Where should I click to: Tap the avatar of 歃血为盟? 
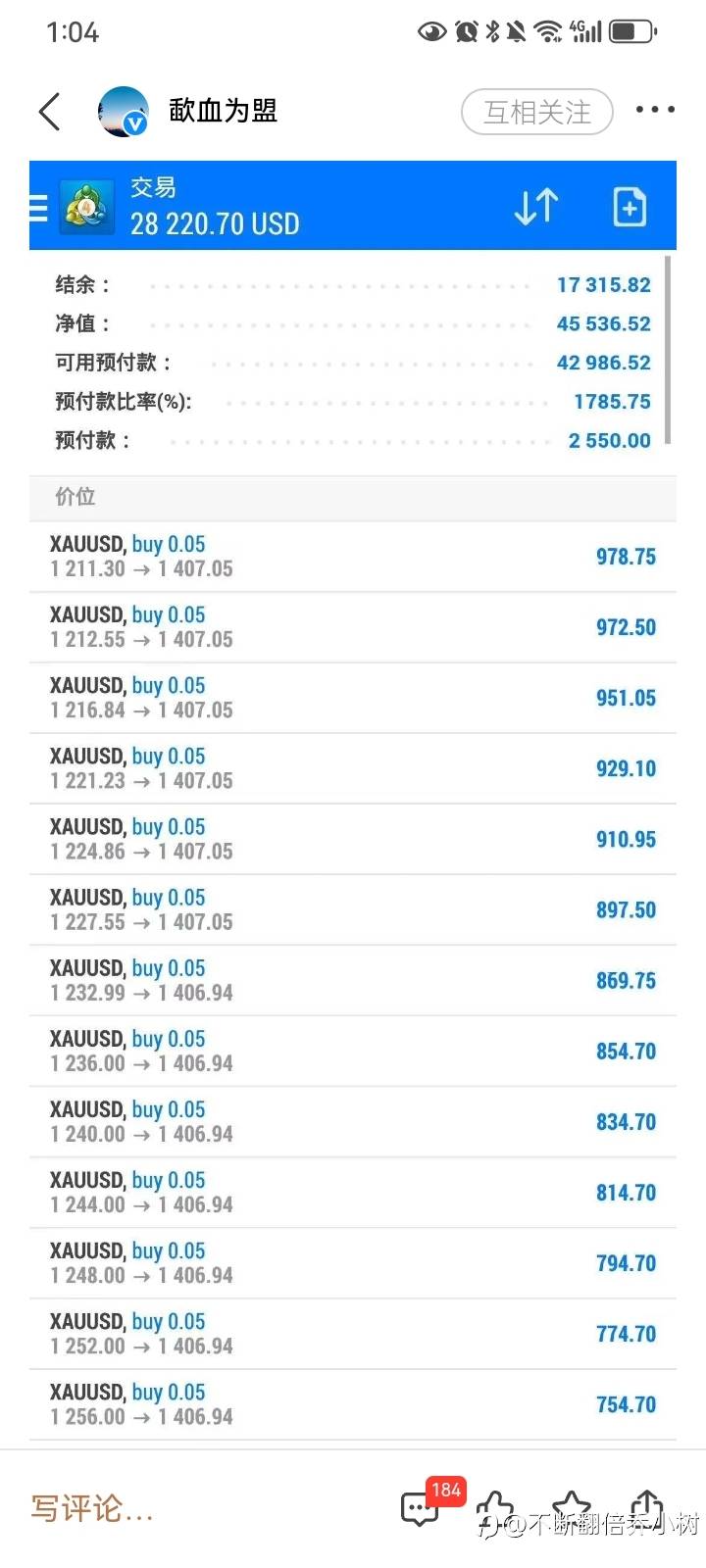(123, 111)
